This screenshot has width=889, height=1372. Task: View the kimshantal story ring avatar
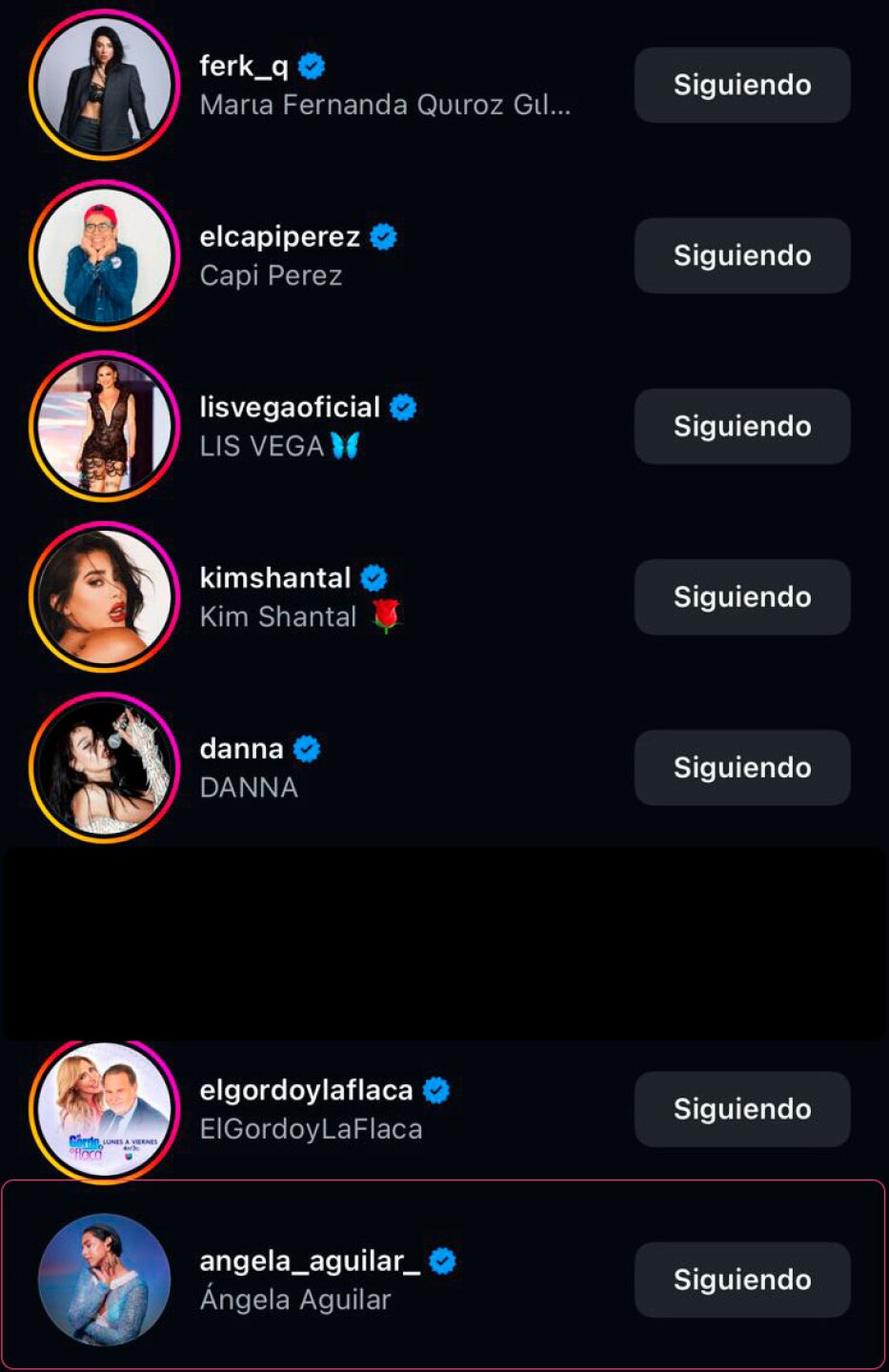click(x=105, y=596)
